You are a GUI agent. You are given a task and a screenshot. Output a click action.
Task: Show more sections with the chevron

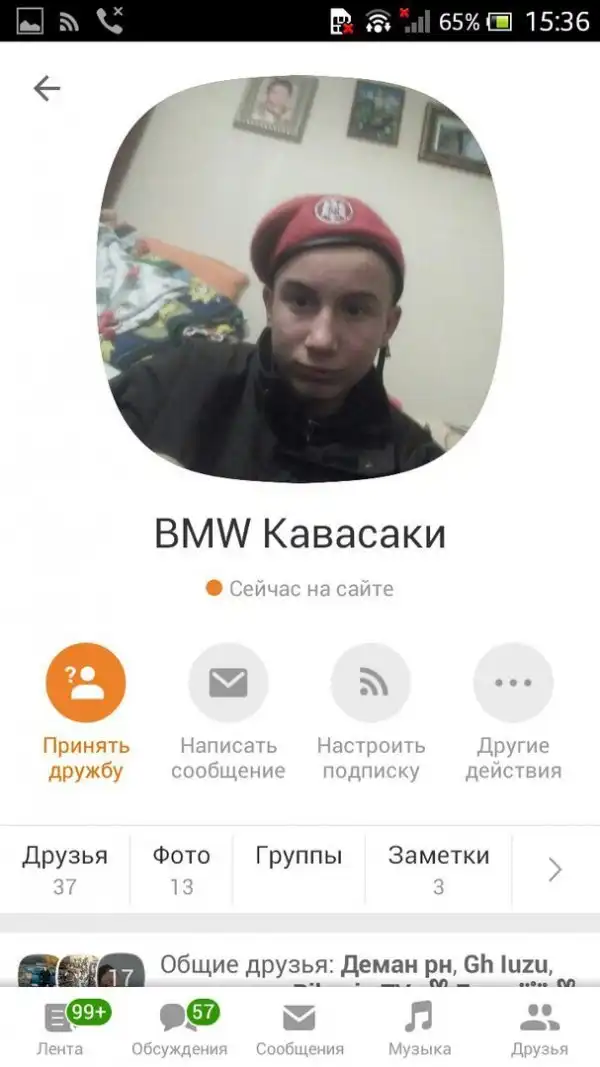[555, 870]
